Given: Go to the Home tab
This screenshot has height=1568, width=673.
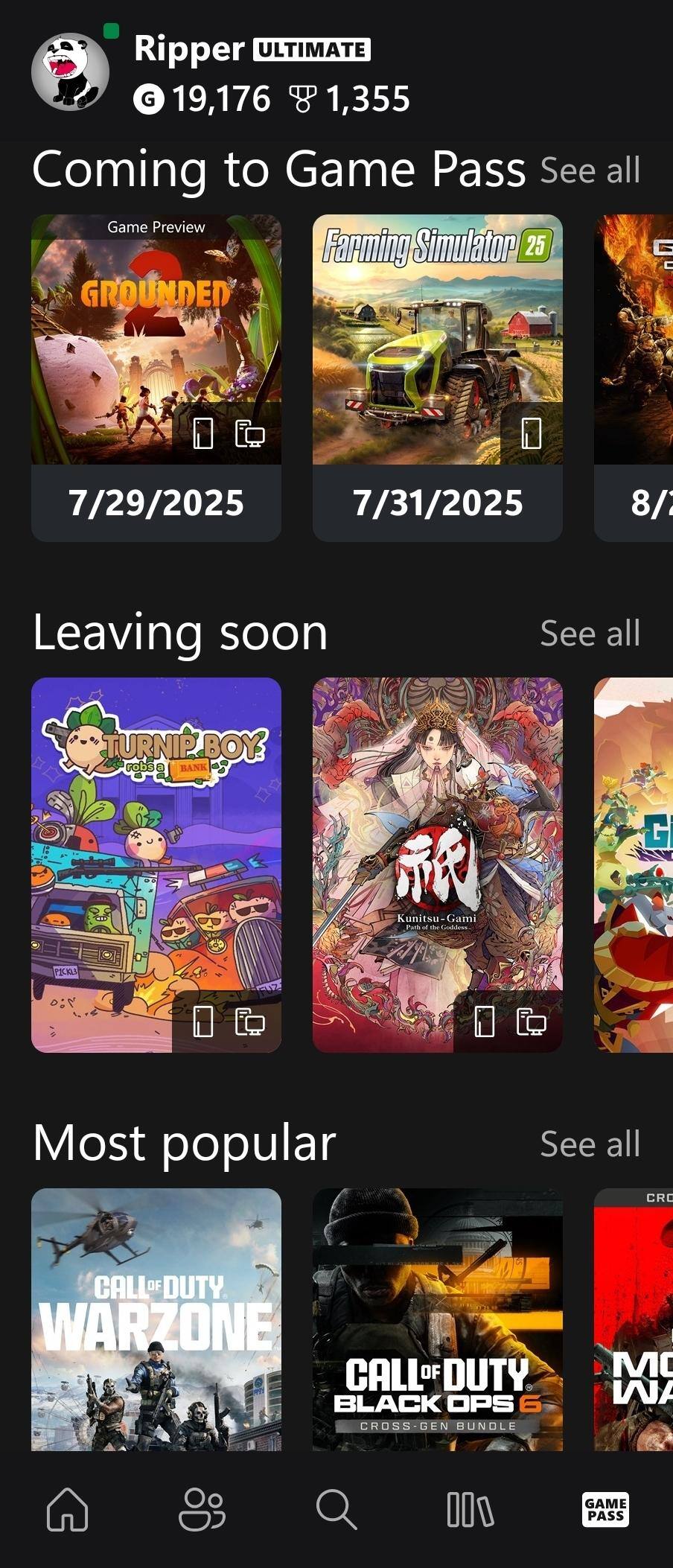Looking at the screenshot, I should (x=68, y=1510).
